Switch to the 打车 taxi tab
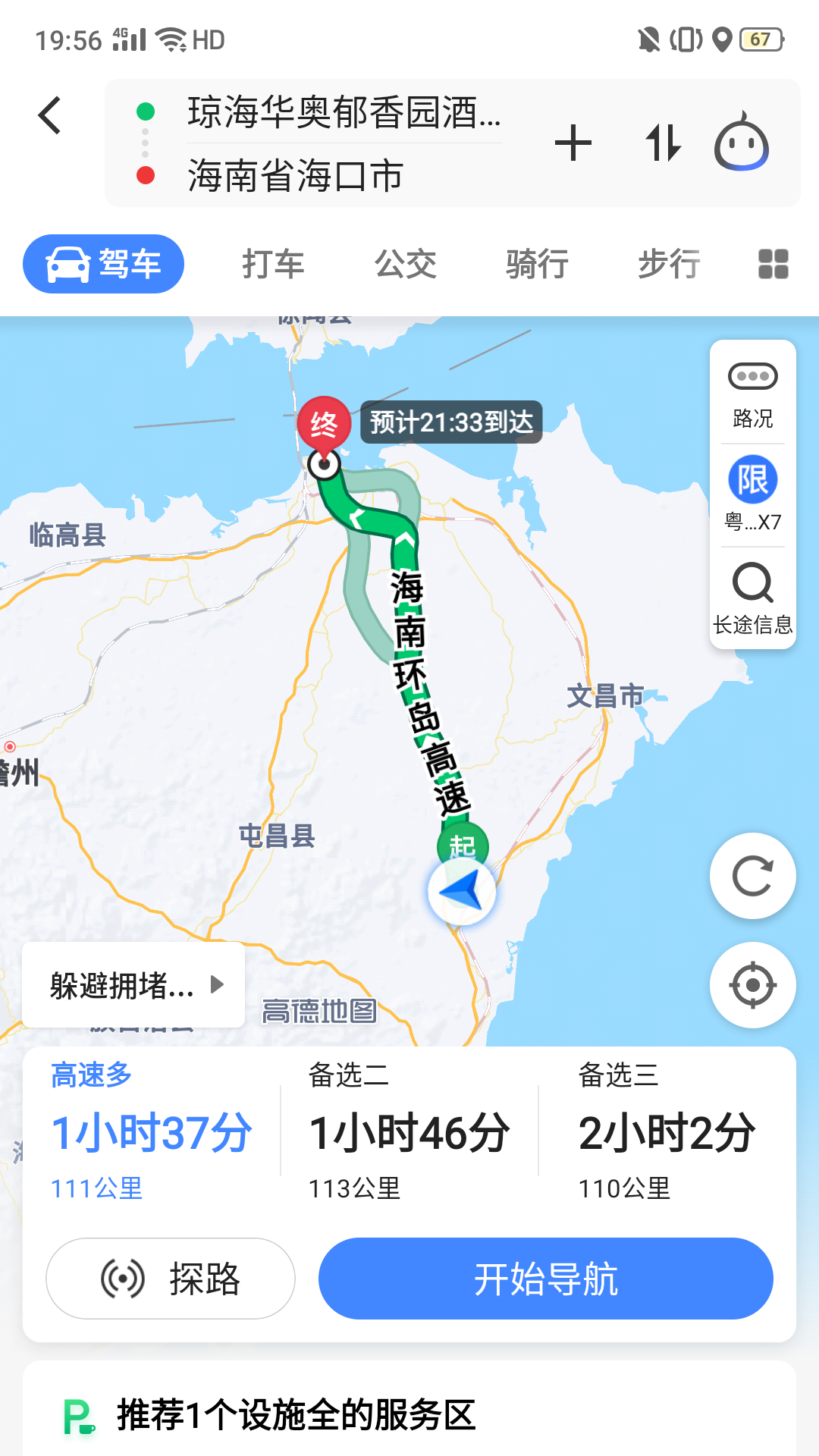Image resolution: width=819 pixels, height=1456 pixels. click(x=273, y=264)
